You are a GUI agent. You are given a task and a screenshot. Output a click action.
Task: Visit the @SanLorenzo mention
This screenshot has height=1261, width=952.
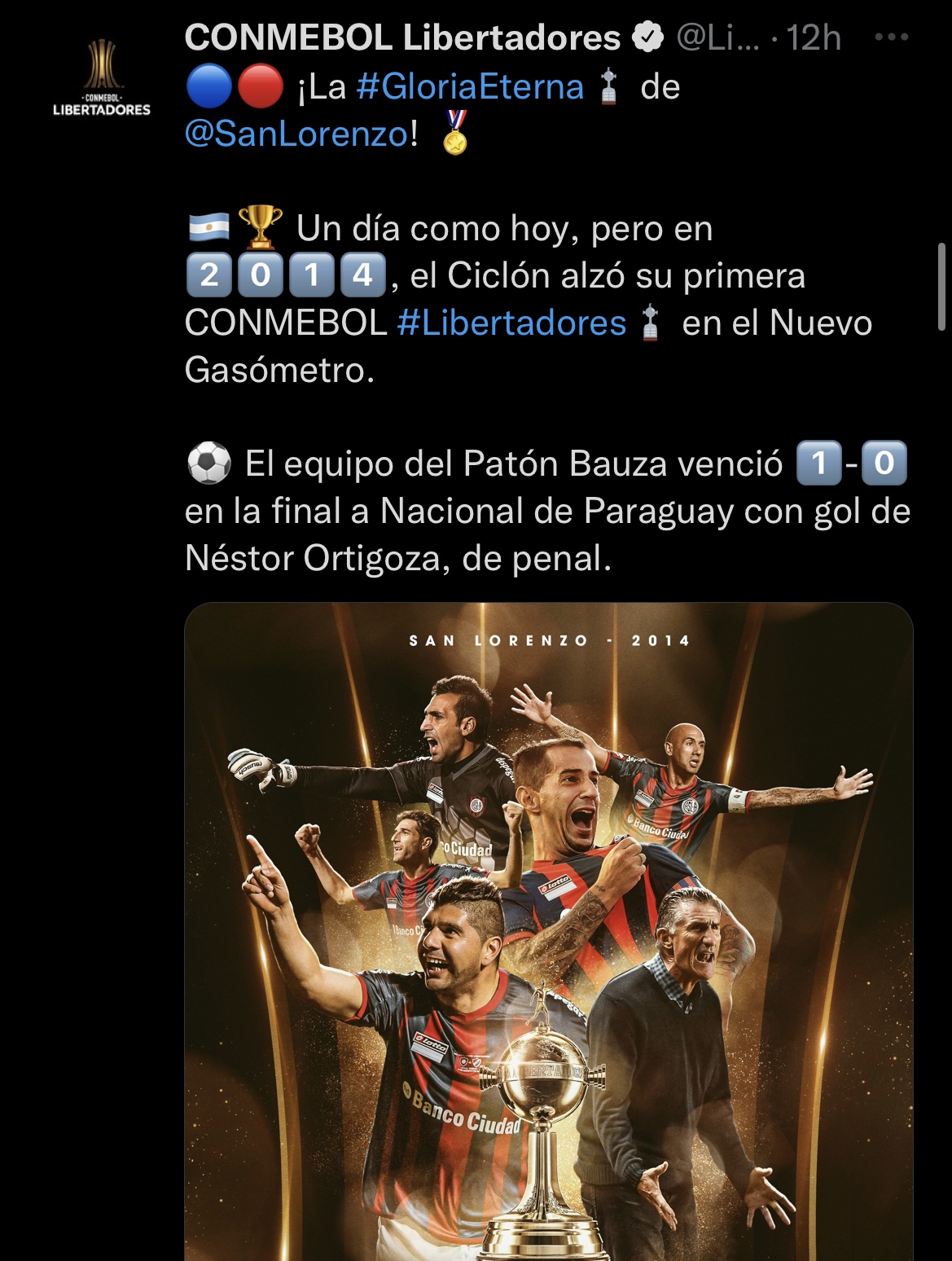[x=296, y=134]
